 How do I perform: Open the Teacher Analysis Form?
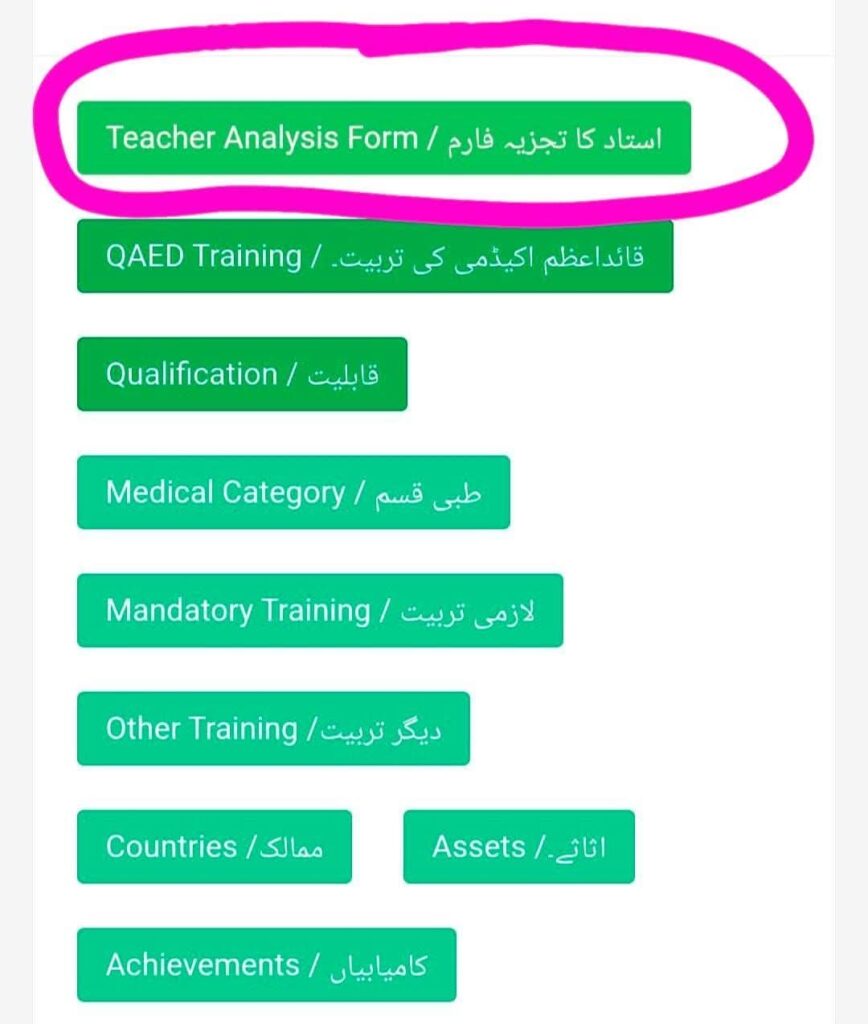pos(383,138)
